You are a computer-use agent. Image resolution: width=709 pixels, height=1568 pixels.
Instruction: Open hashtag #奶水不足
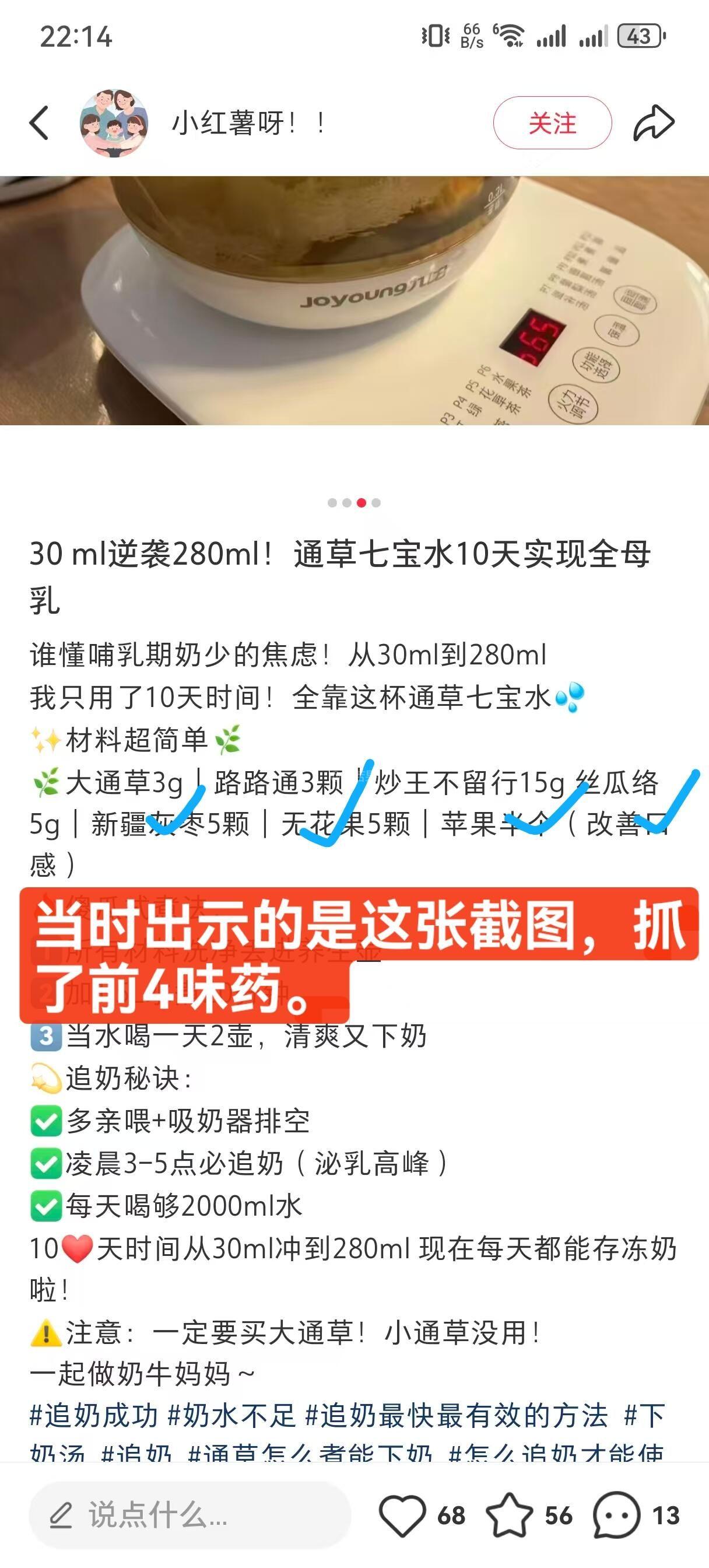pyautogui.click(x=232, y=1416)
